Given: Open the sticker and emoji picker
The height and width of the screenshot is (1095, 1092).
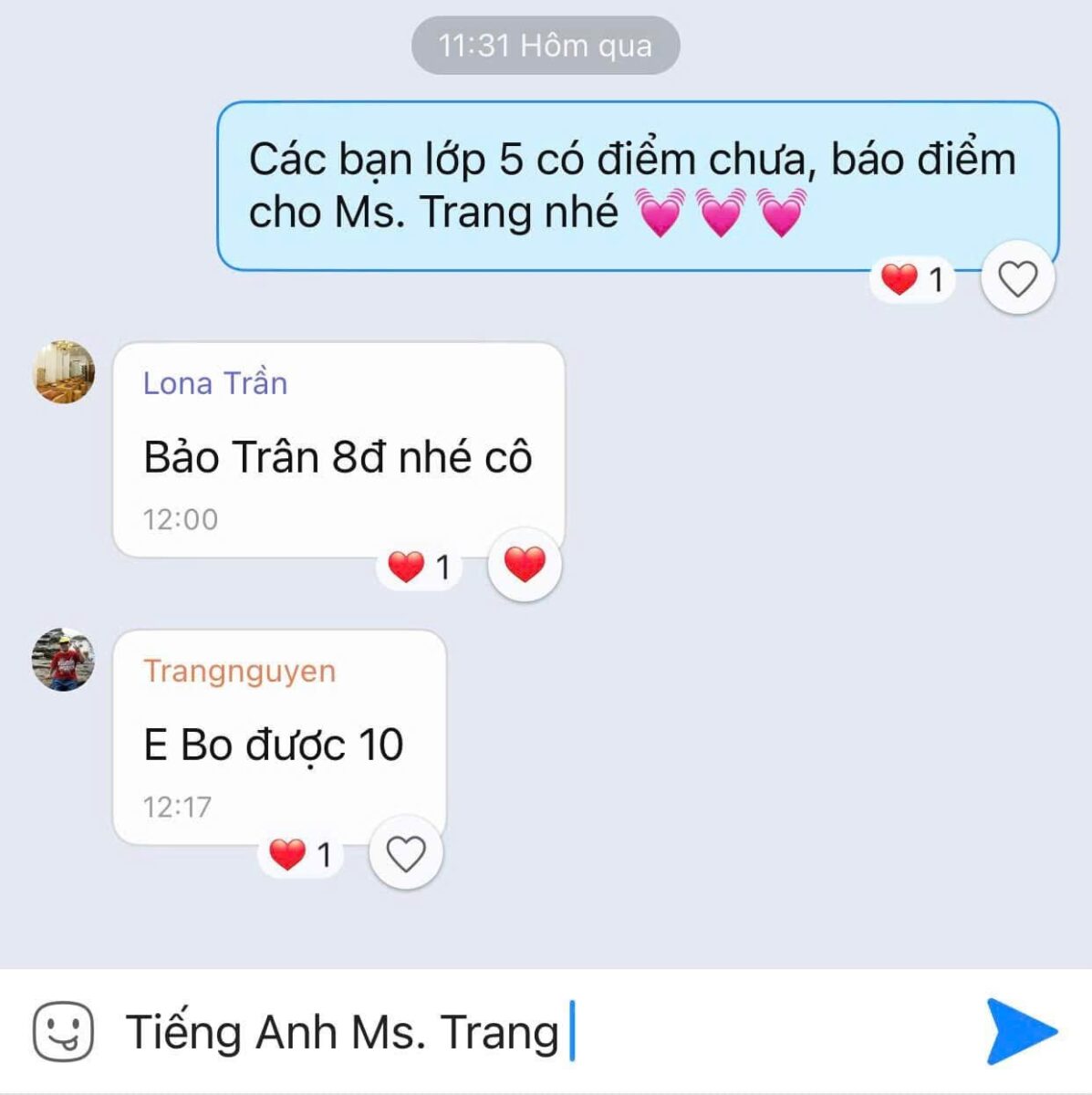Looking at the screenshot, I should [63, 1032].
